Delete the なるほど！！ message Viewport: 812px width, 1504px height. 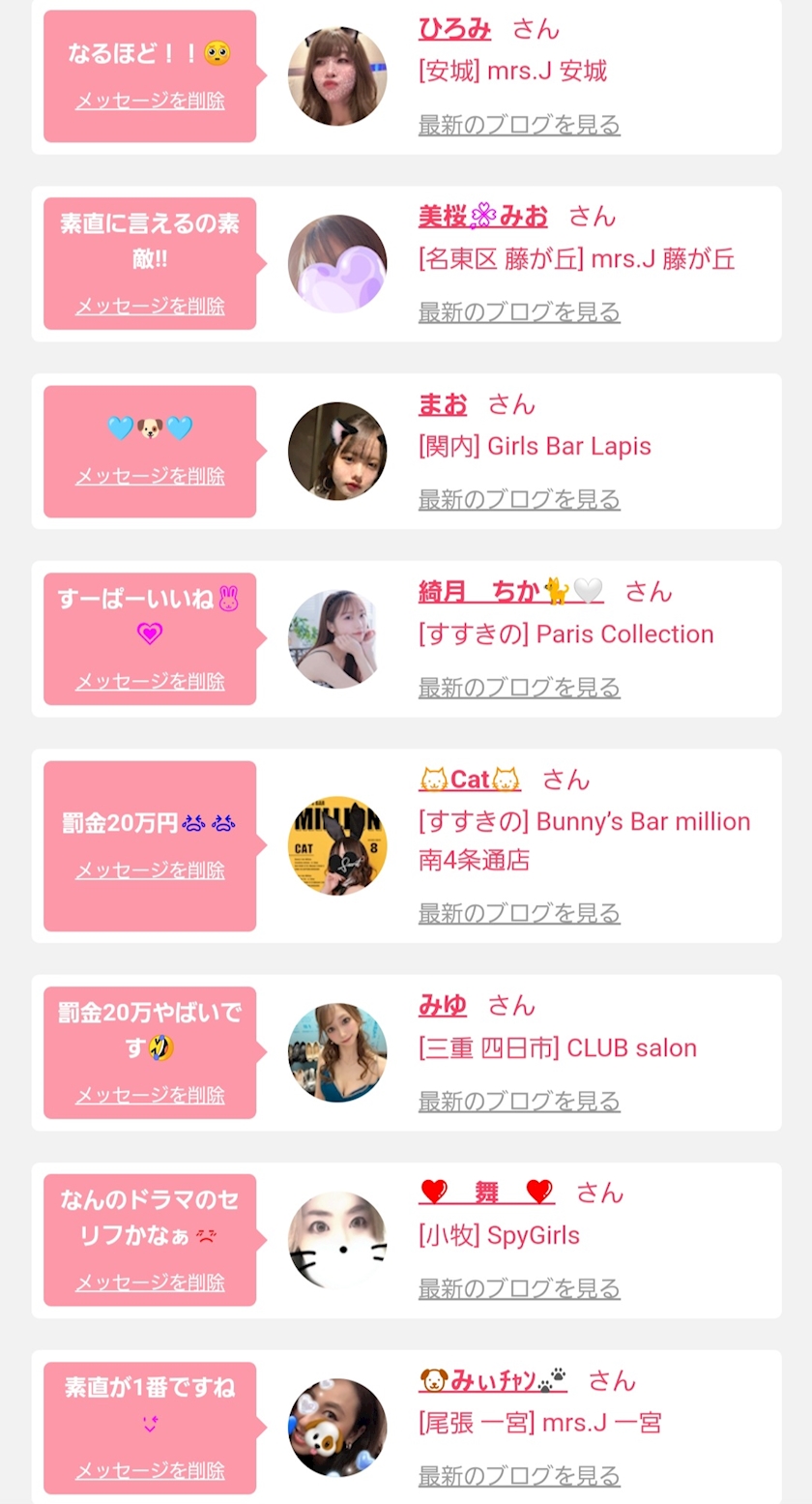coord(150,101)
